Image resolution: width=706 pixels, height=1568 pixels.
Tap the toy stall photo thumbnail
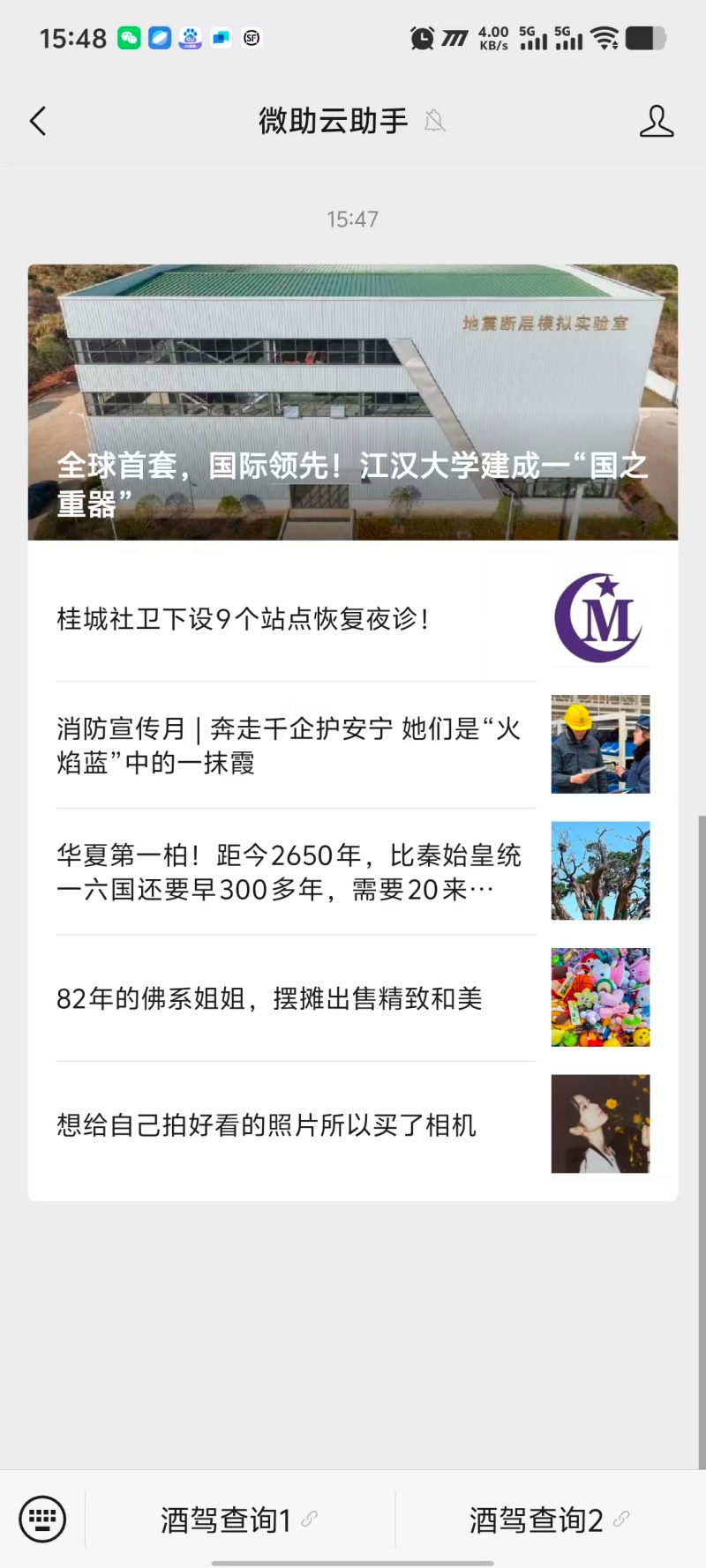pyautogui.click(x=600, y=997)
